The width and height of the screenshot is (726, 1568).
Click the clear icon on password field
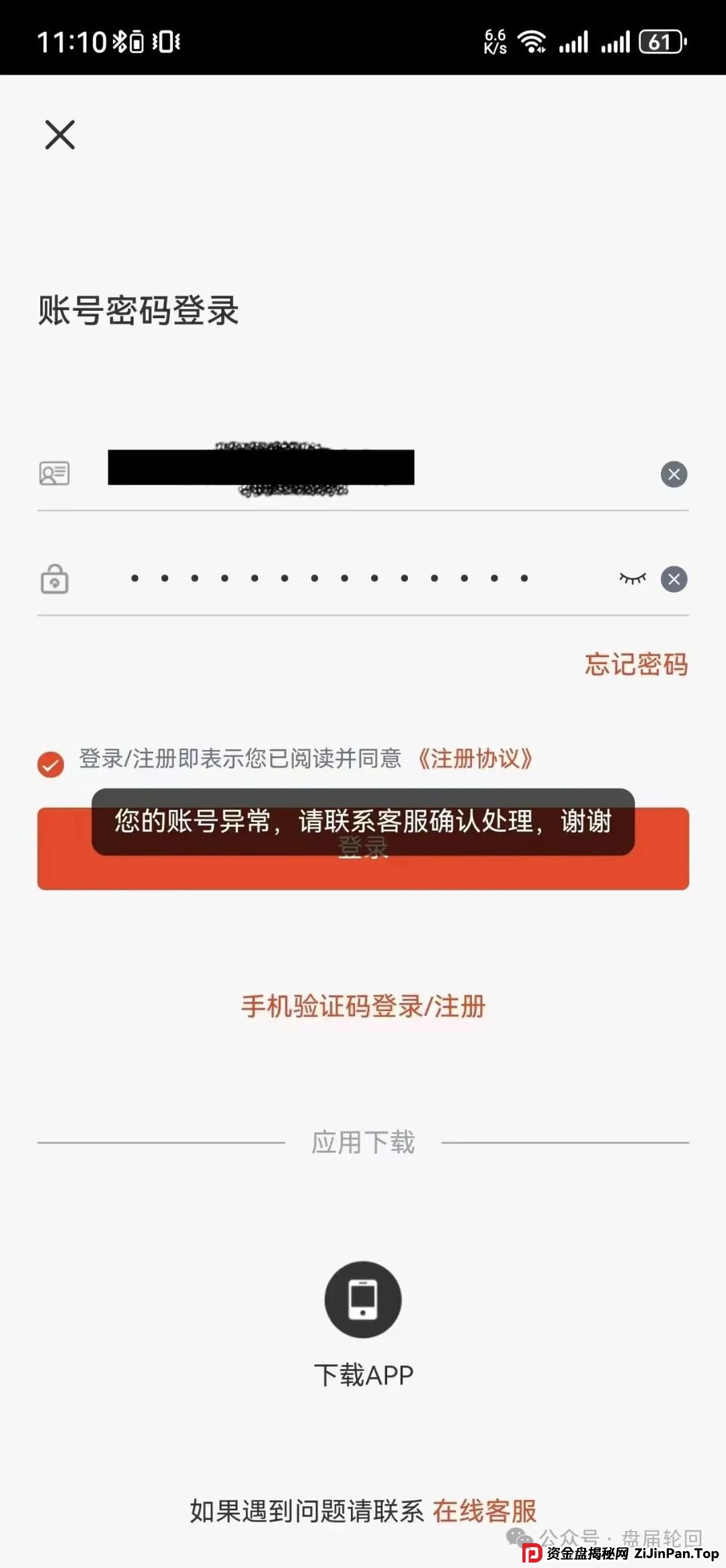pyautogui.click(x=673, y=580)
